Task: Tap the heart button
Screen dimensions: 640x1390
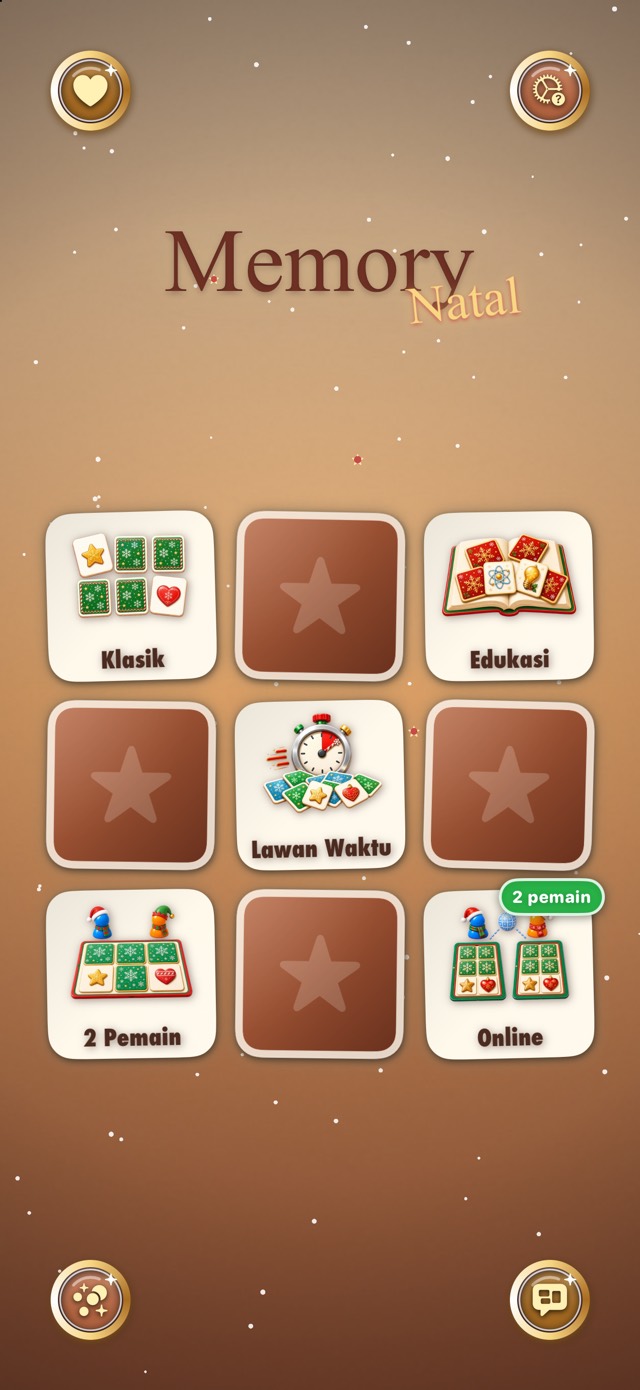Action: pos(91,91)
